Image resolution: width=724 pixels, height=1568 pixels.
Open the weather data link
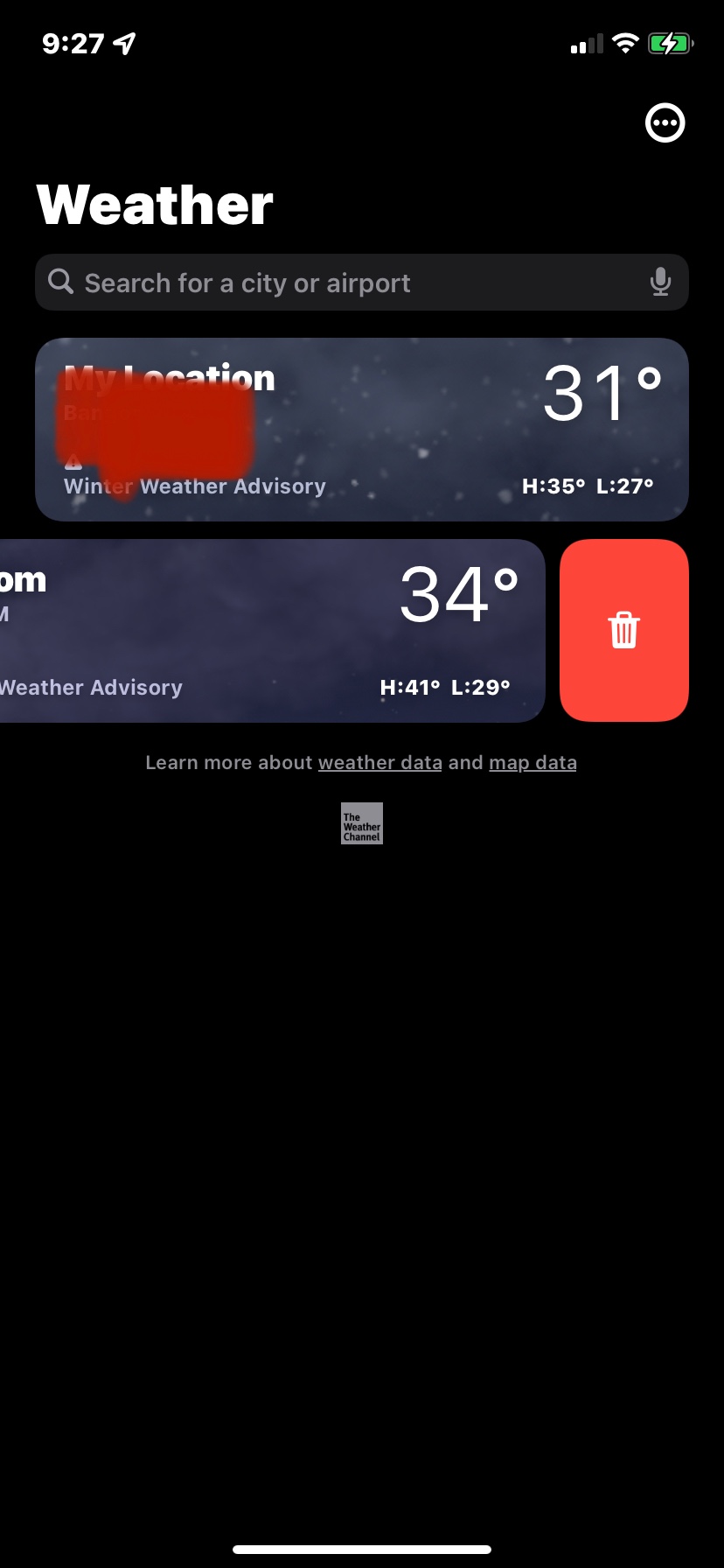tap(379, 762)
